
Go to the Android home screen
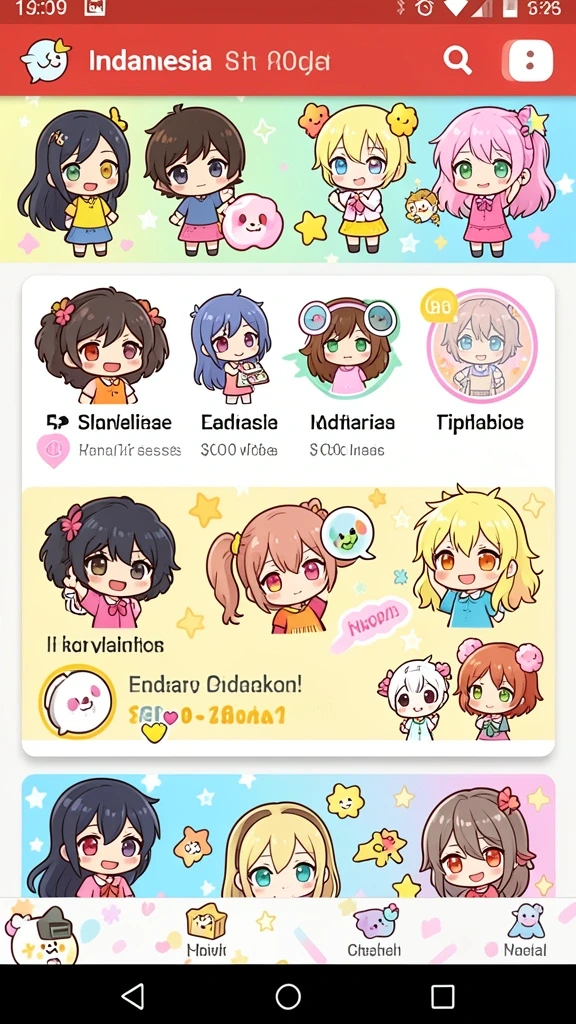coord(288,997)
